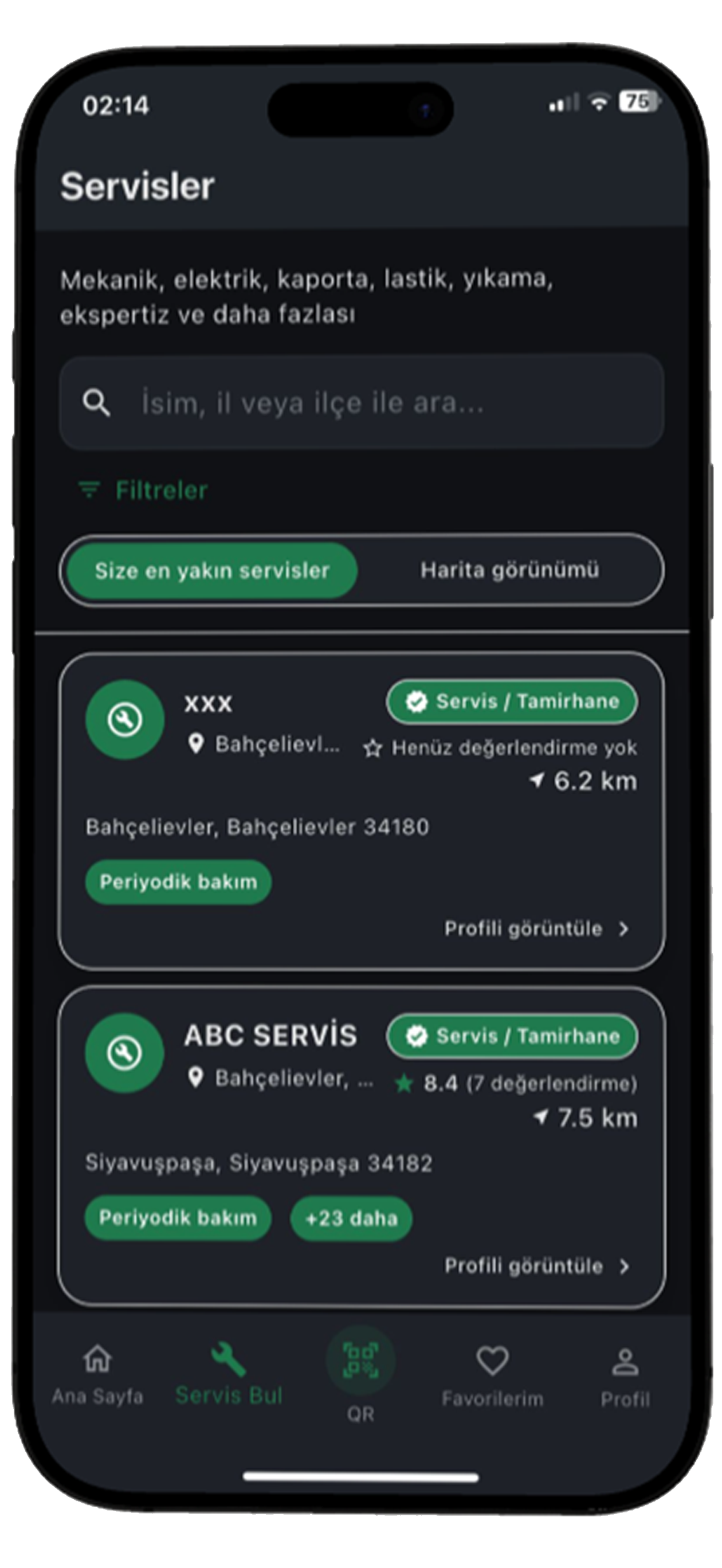The image size is (722, 1568).
Task: Click the verified badge on ABC SERVİS's label
Action: point(418,1037)
